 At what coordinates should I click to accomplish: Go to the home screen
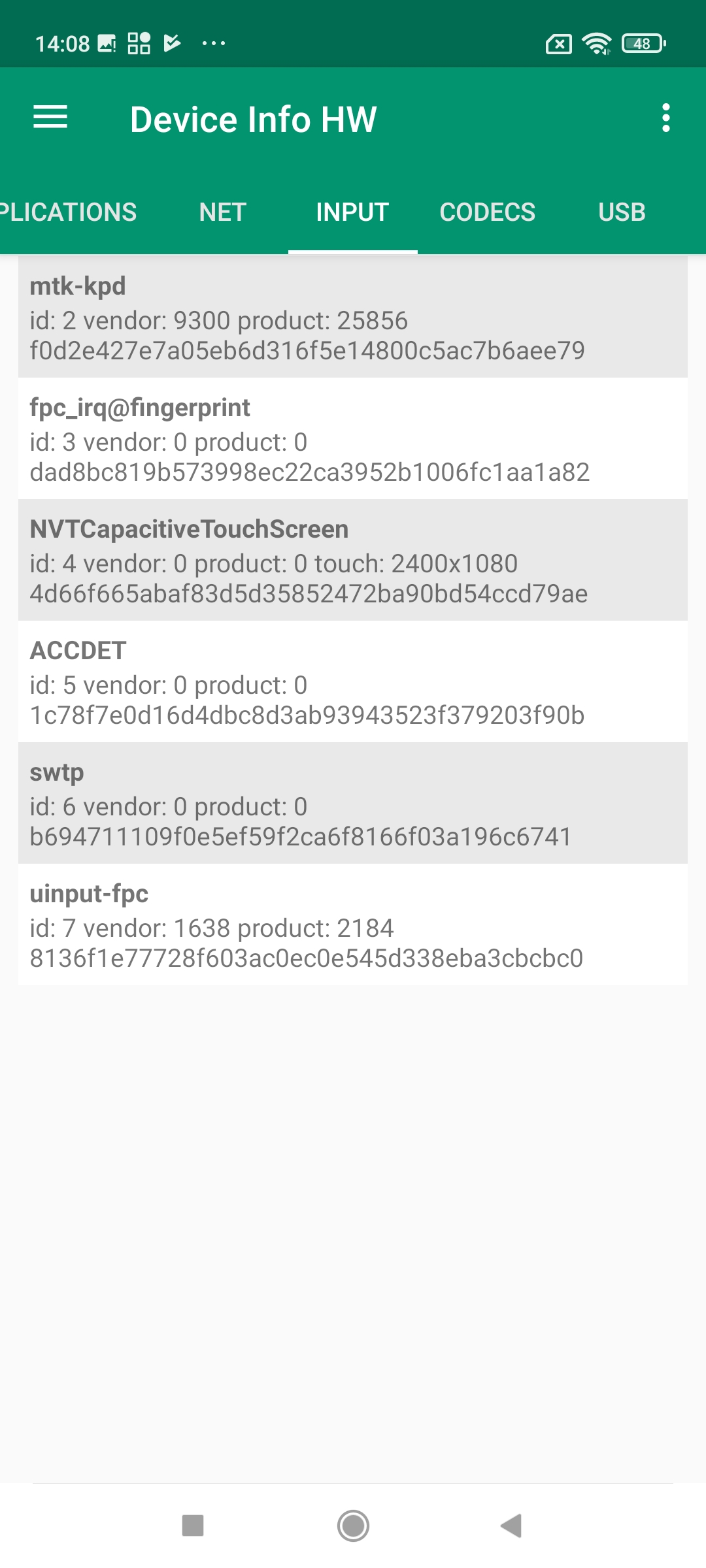353,1526
